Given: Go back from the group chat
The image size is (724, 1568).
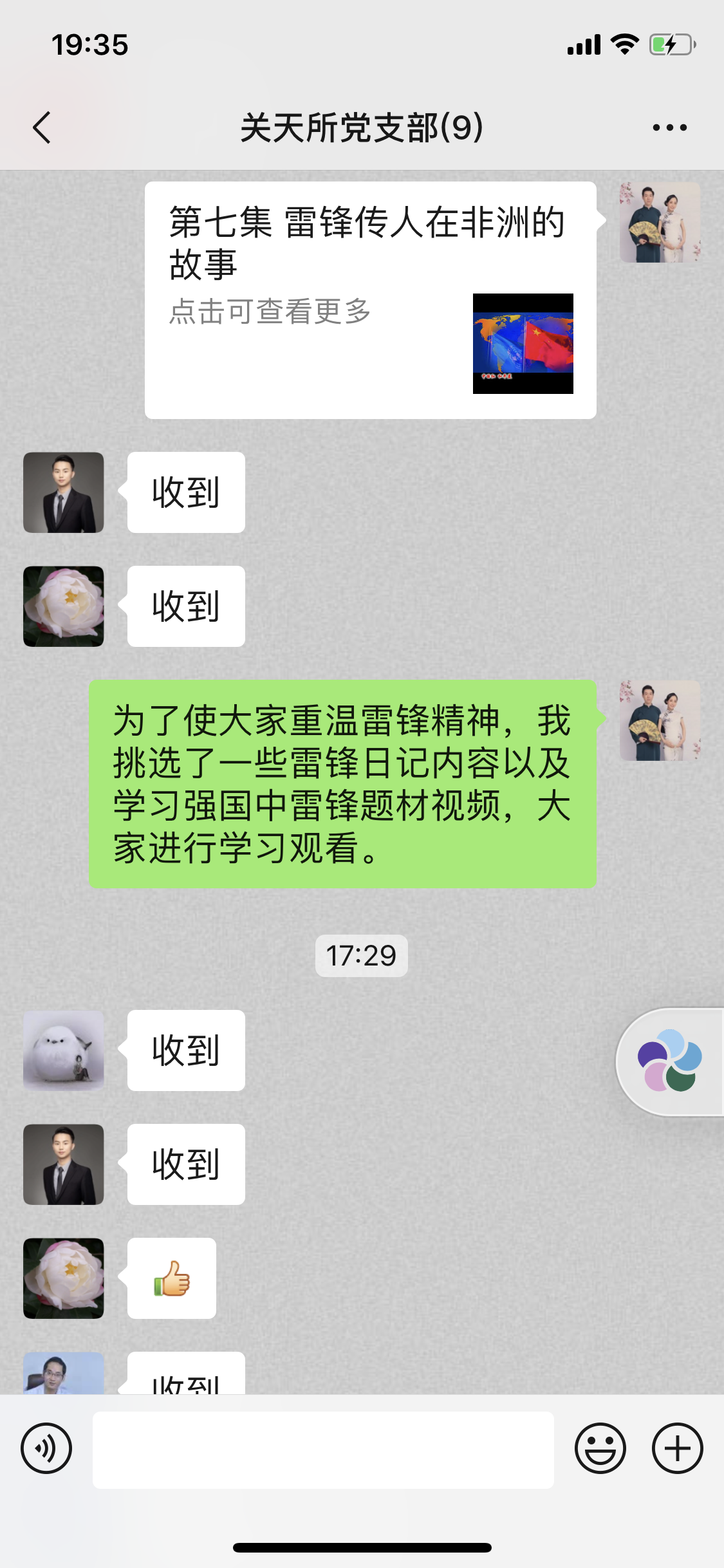Looking at the screenshot, I should click(x=42, y=127).
